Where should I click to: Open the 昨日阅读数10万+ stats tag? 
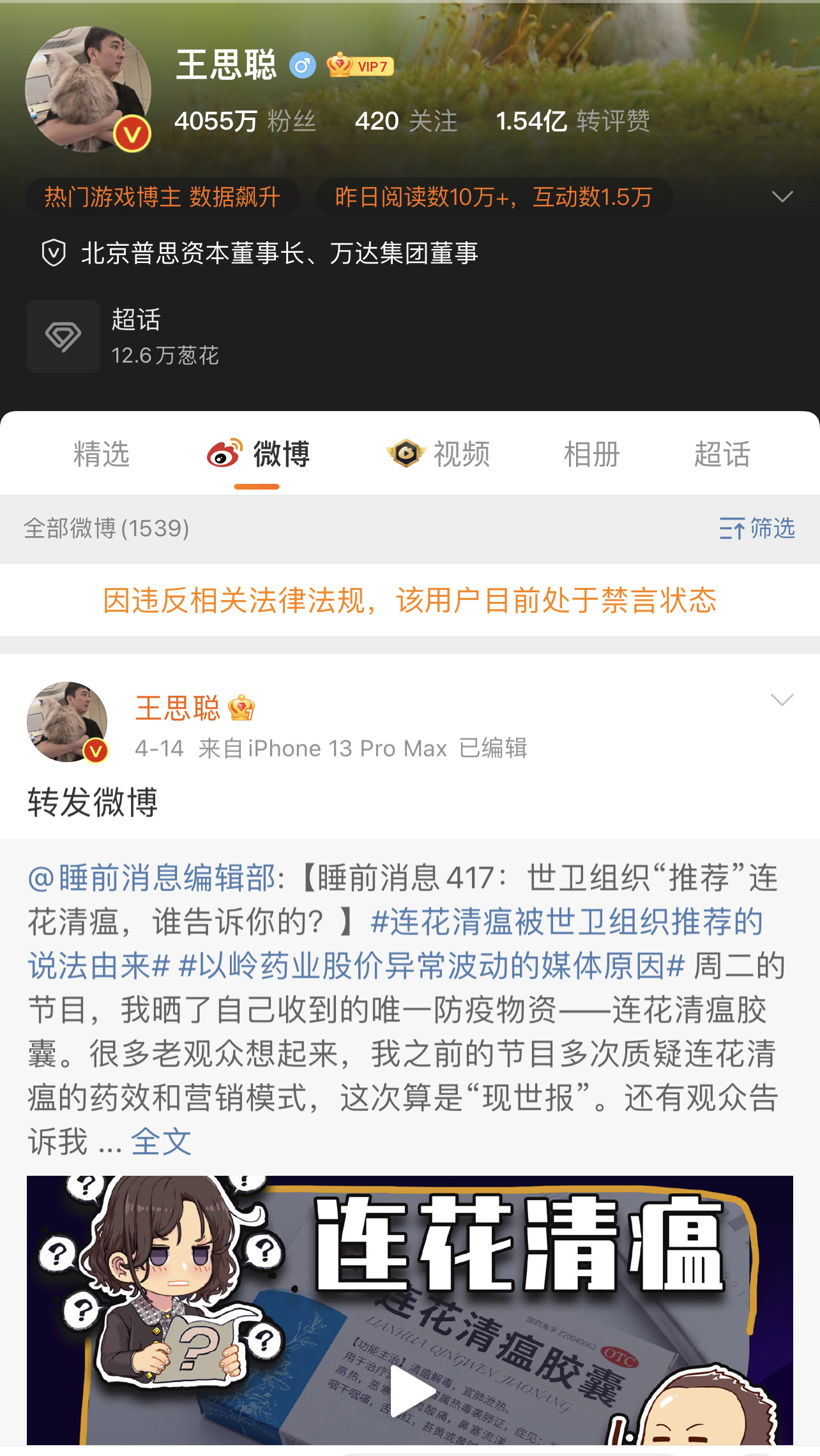tap(494, 197)
